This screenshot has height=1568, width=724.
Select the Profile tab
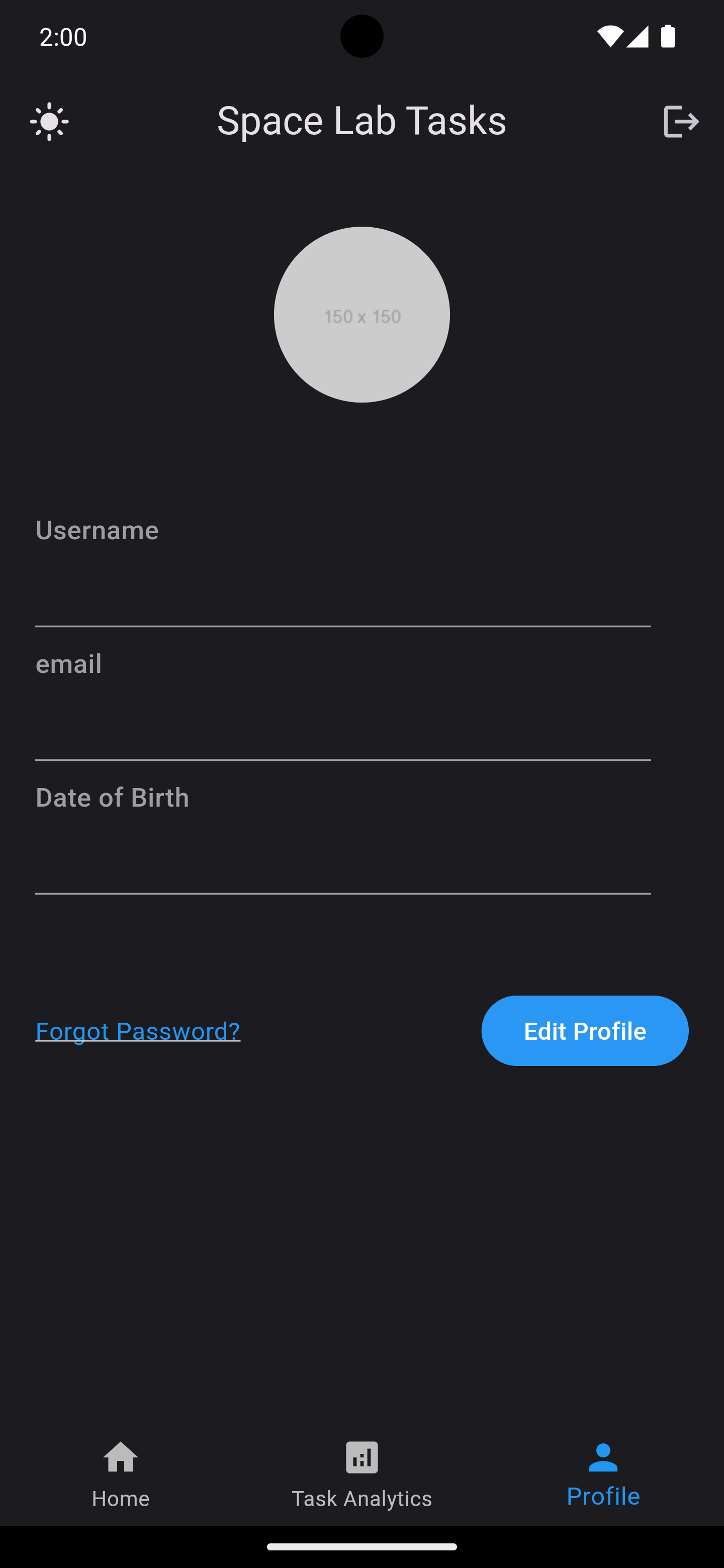click(603, 1474)
